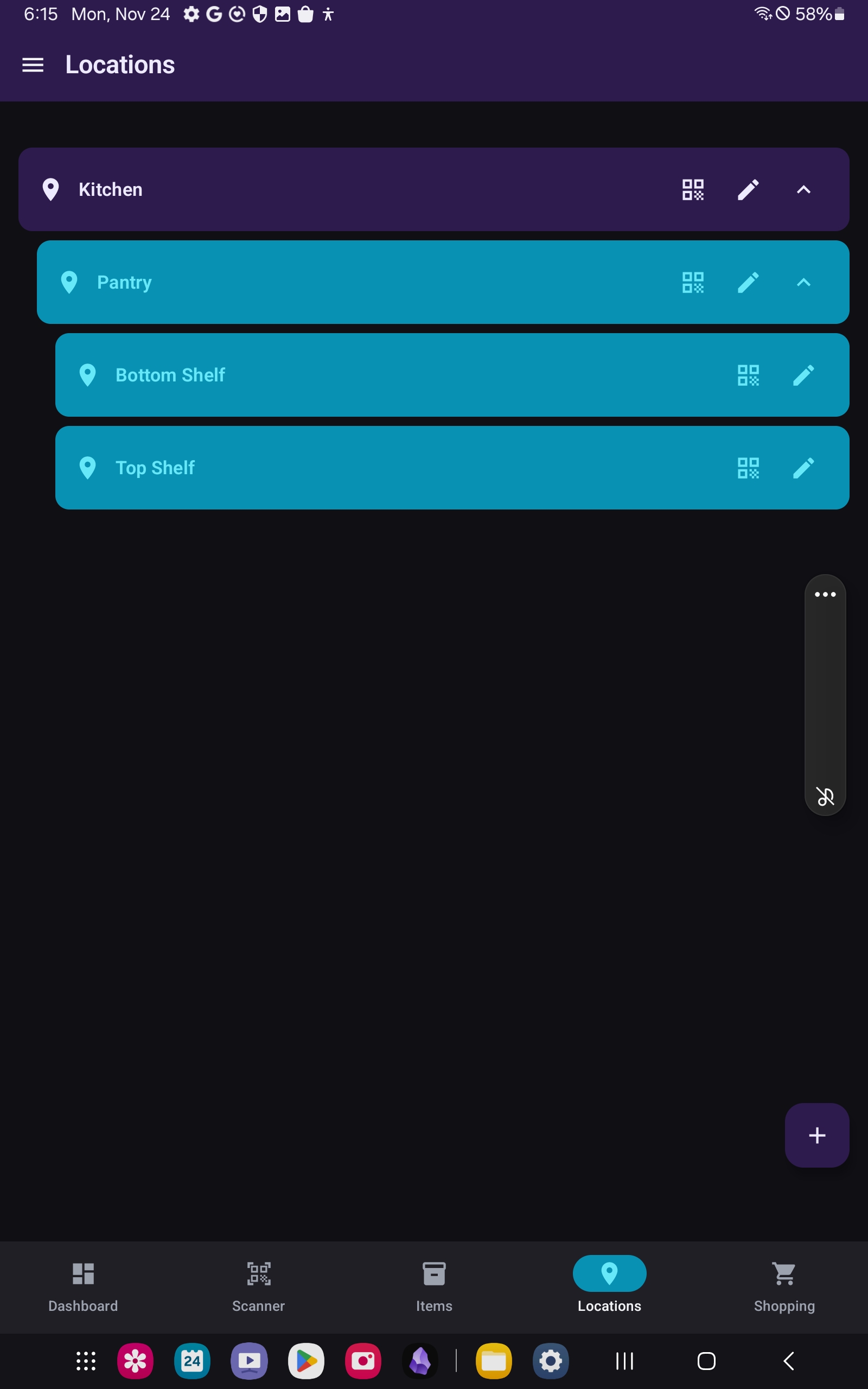
Task: Add a new location
Action: [x=816, y=1135]
